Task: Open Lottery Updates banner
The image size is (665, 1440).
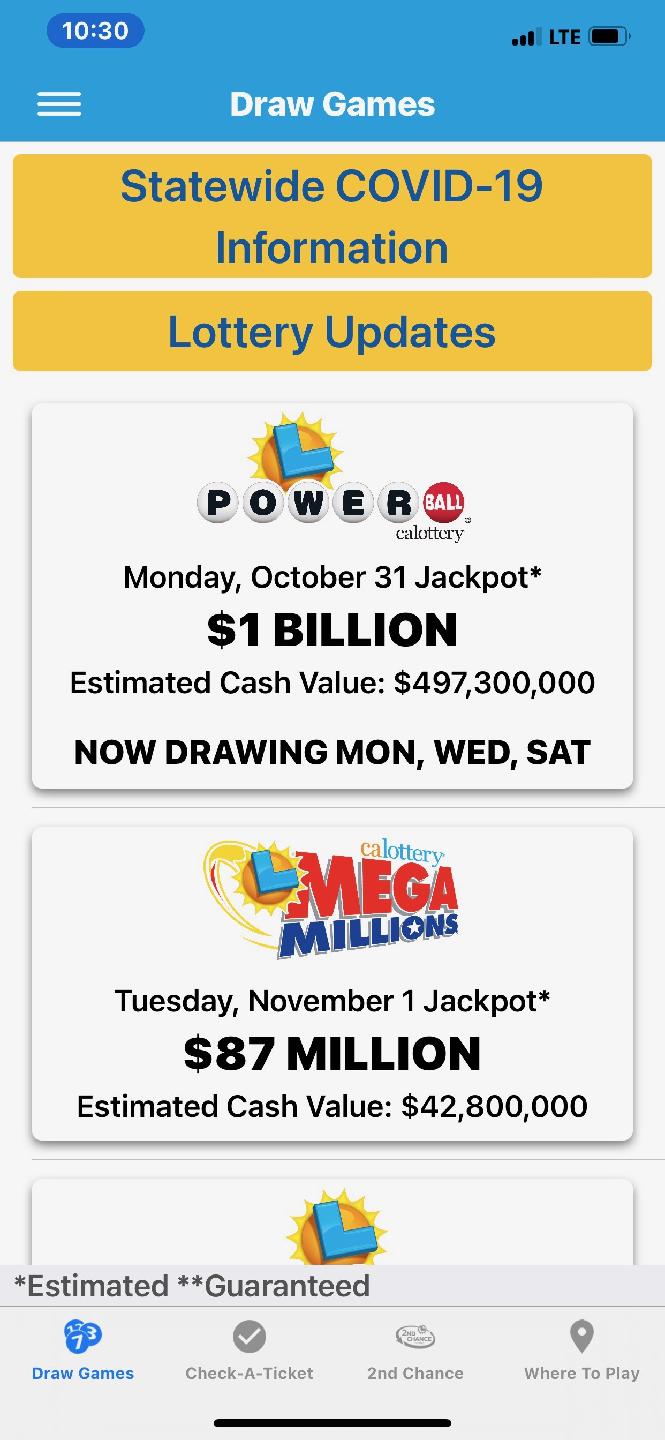Action: click(332, 332)
